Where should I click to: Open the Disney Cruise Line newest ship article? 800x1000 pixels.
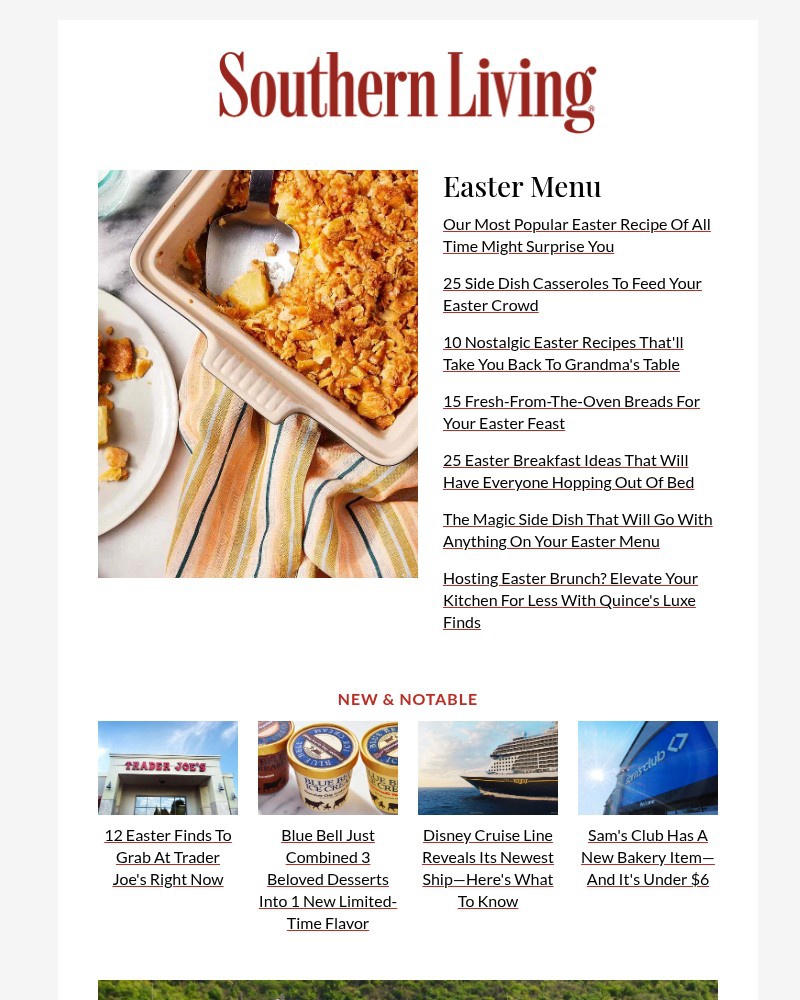tap(487, 867)
